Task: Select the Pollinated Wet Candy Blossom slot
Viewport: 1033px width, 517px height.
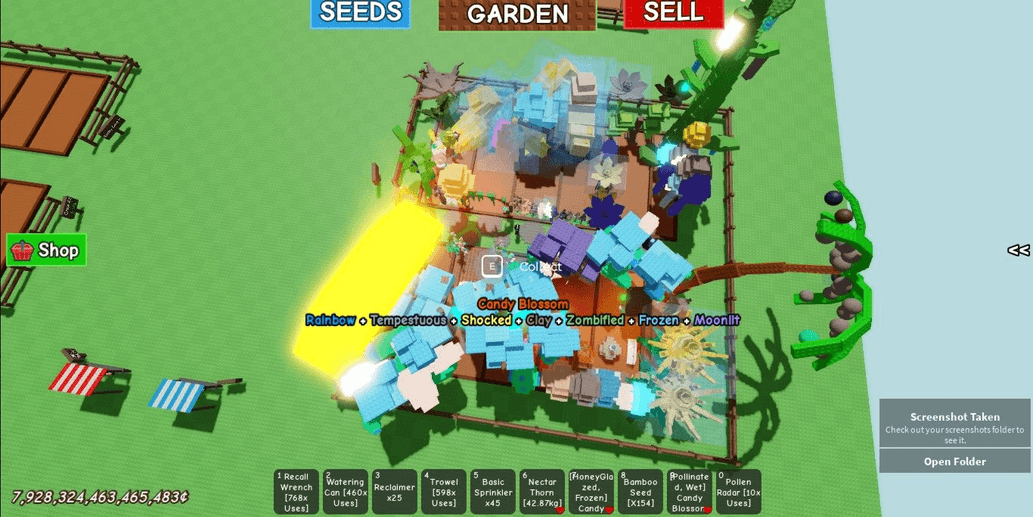Action: 689,492
